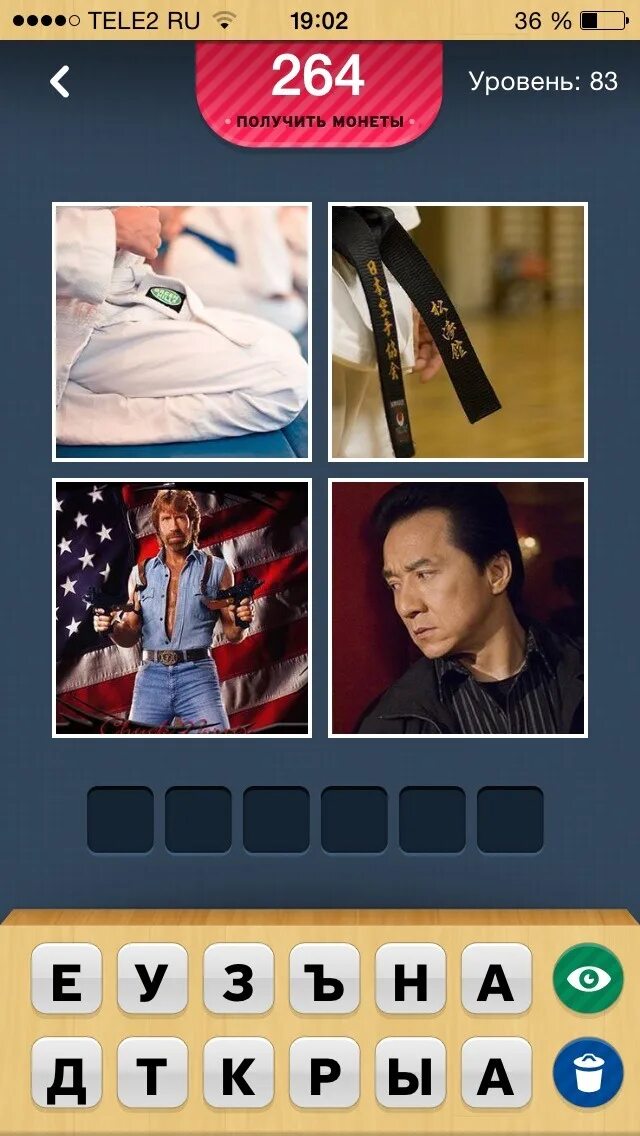Pick the letter Д tile
This screenshot has width=640, height=1136.
coord(66,1072)
